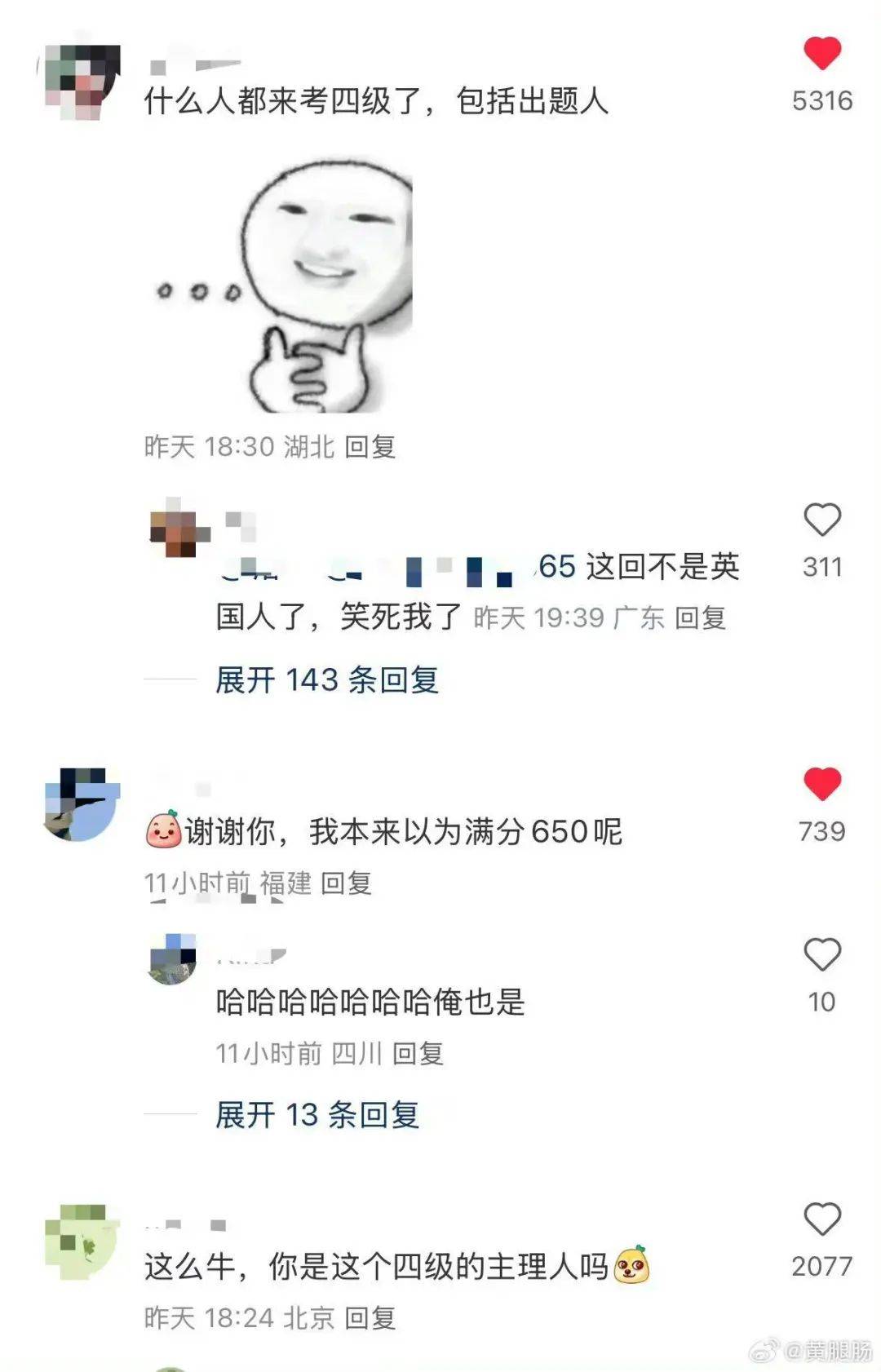Like the reply 哈哈哈哈哈哈哈俺也是

point(821,955)
